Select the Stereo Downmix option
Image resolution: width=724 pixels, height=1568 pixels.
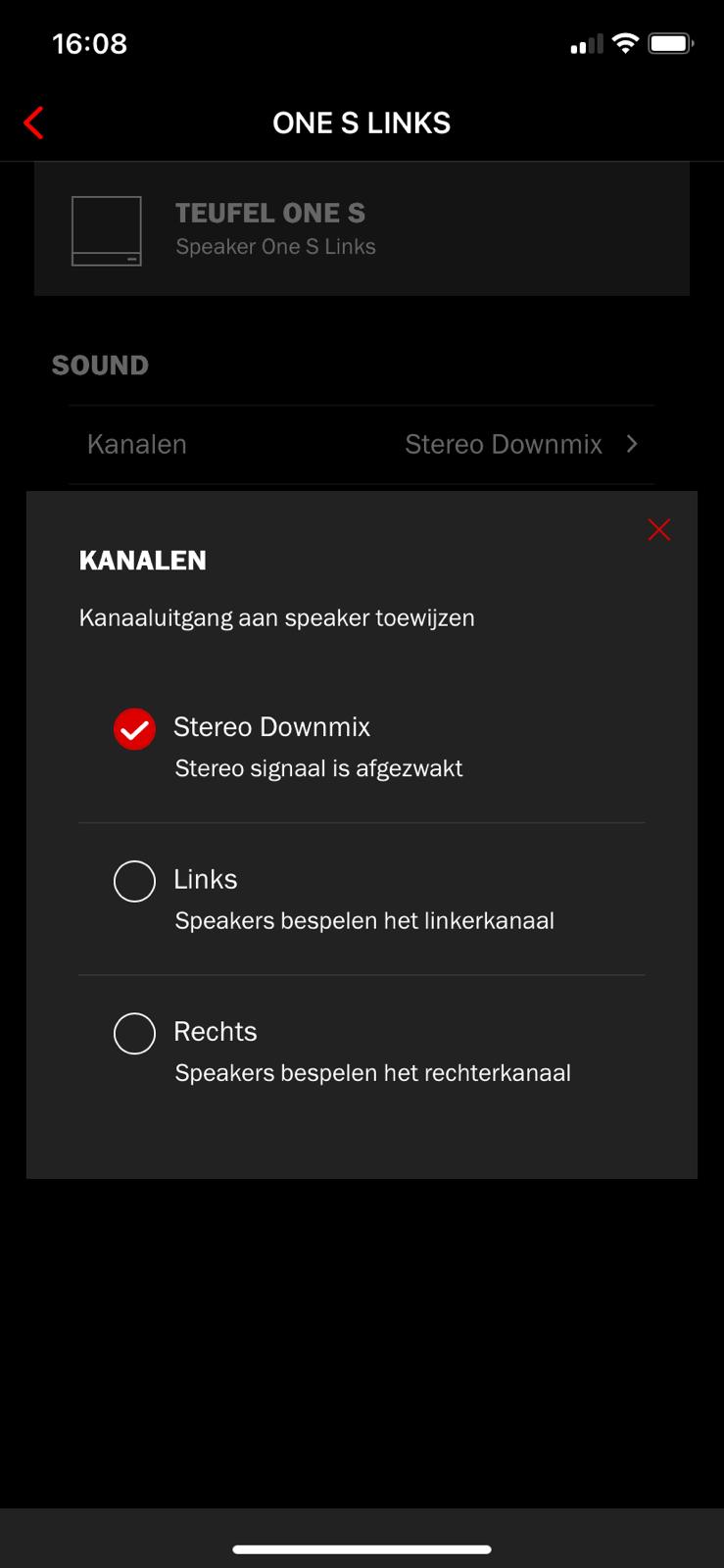[362, 747]
